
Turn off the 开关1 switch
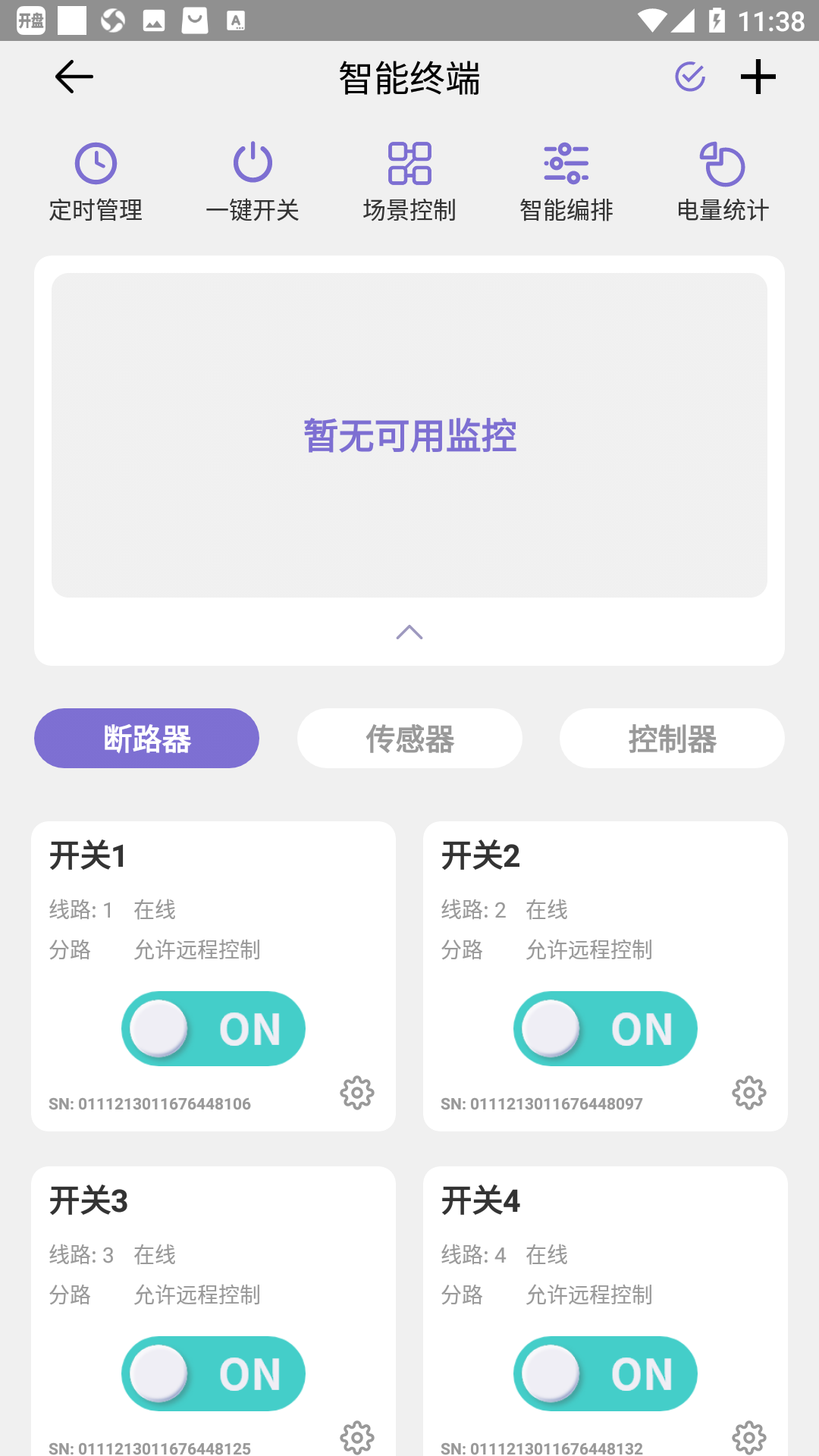[x=213, y=1028]
